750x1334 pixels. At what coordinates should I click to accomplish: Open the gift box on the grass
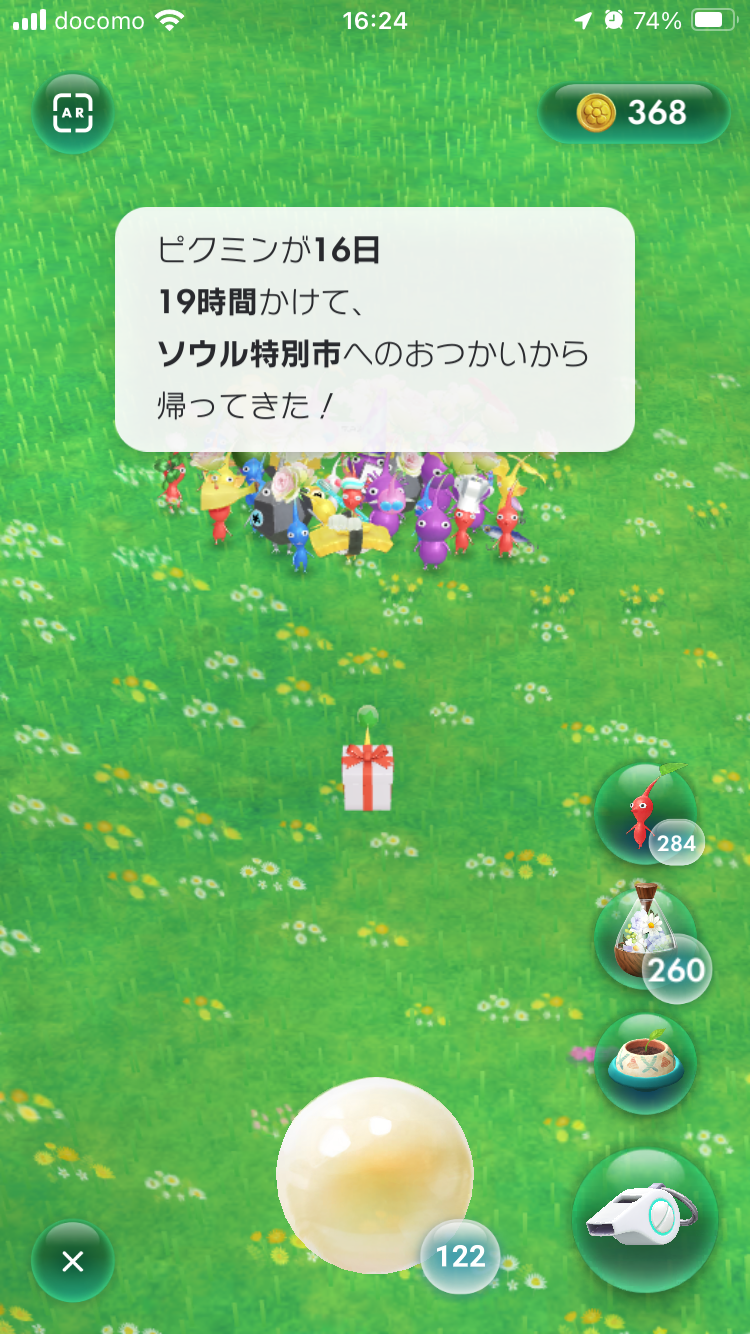367,775
